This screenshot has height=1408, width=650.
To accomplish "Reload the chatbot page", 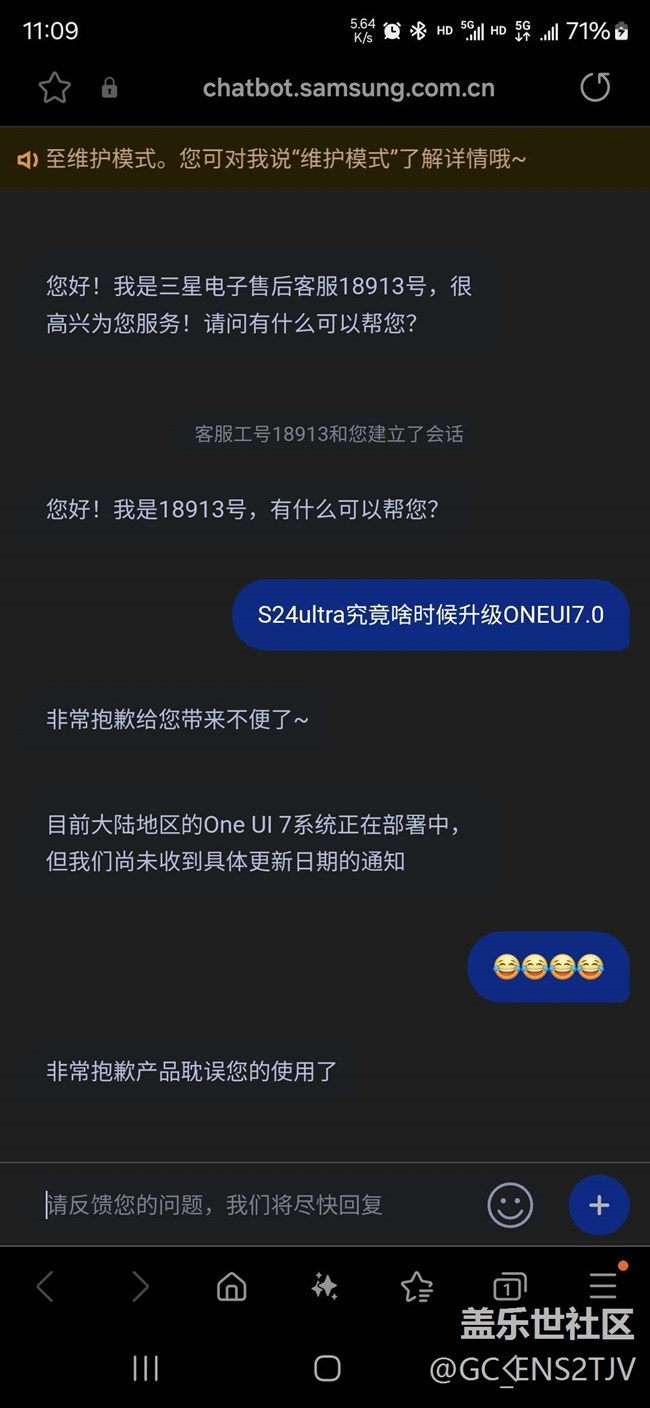I will click(595, 88).
